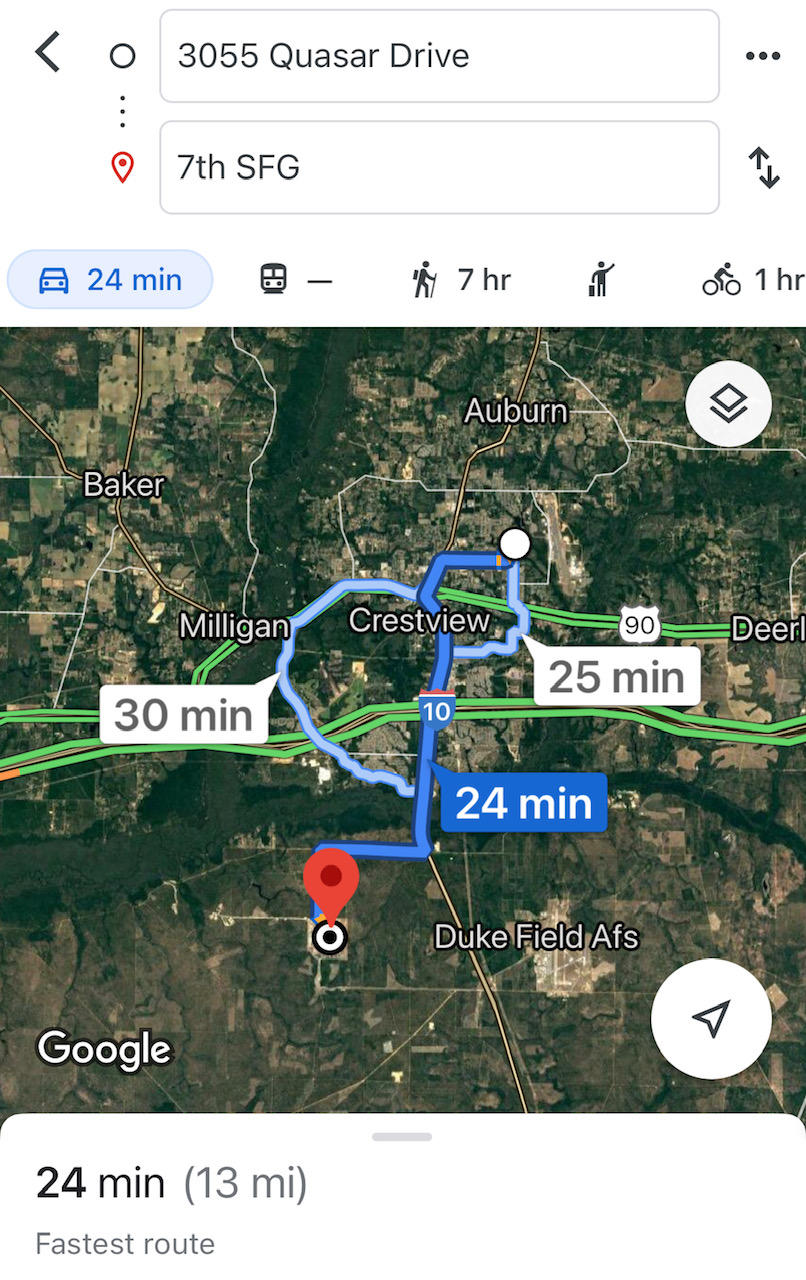Screen dimensions: 806x1280
Task: Select the 30 min alternate route
Action: (183, 715)
